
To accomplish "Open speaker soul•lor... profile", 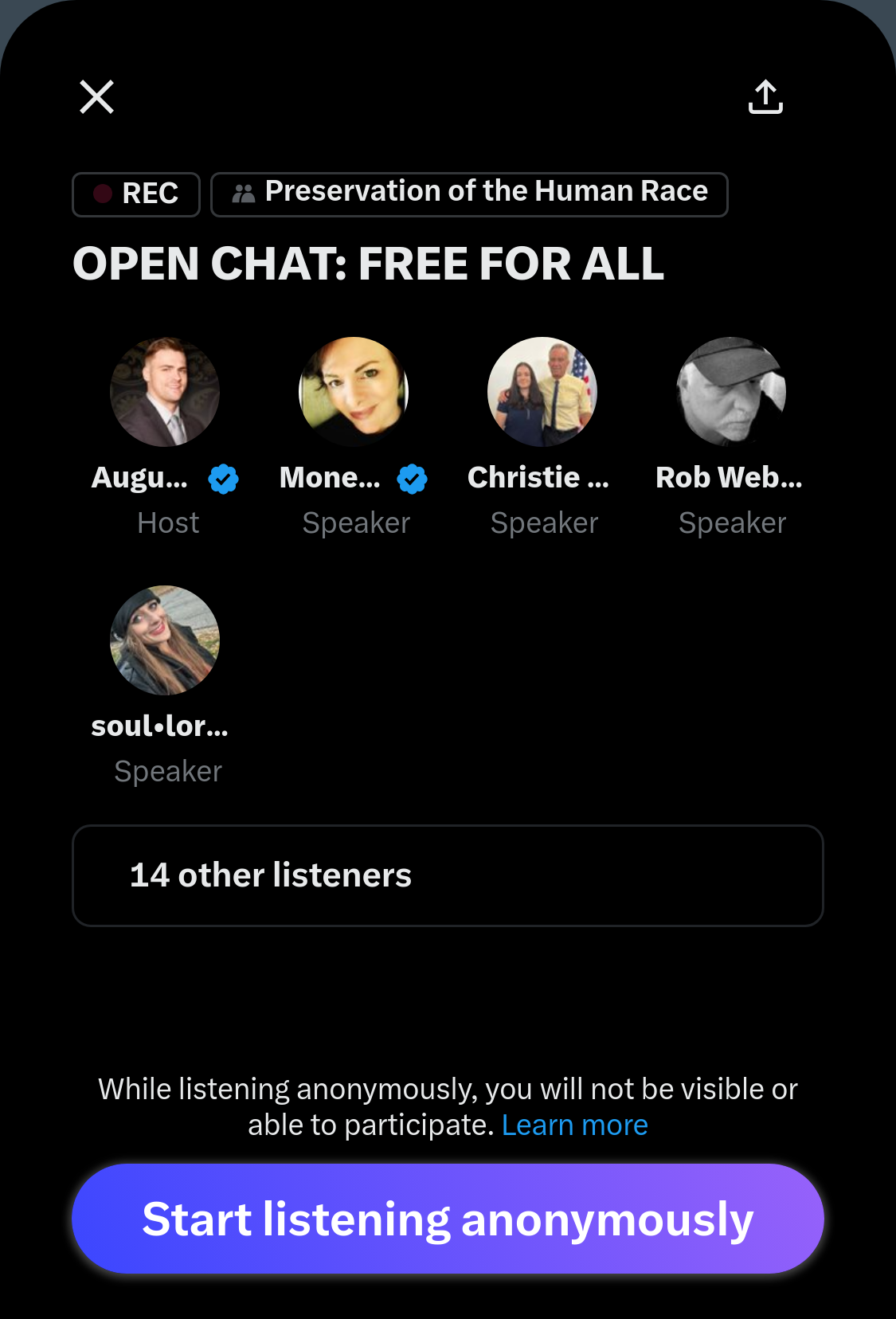I will pos(165,640).
